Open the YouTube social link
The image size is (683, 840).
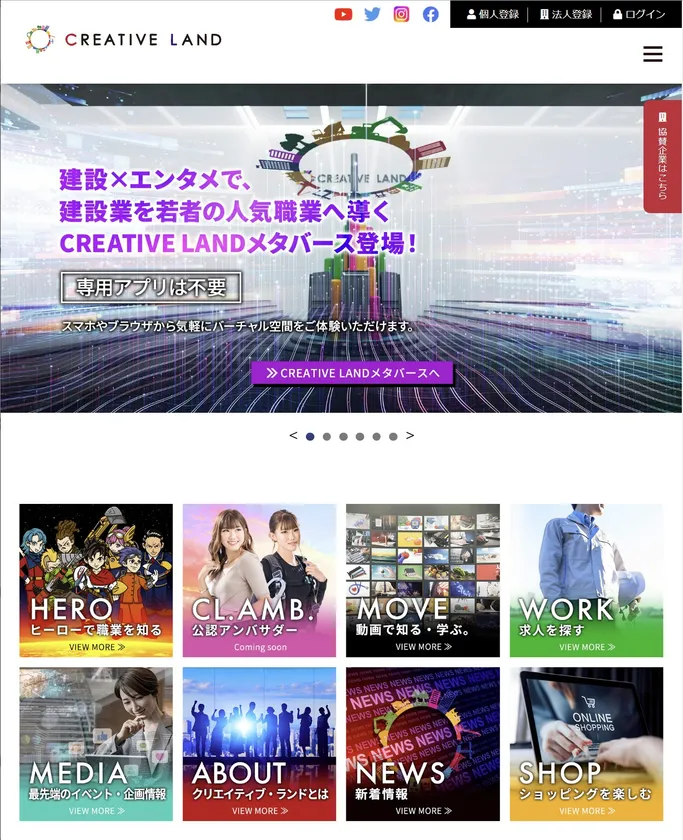pos(343,14)
